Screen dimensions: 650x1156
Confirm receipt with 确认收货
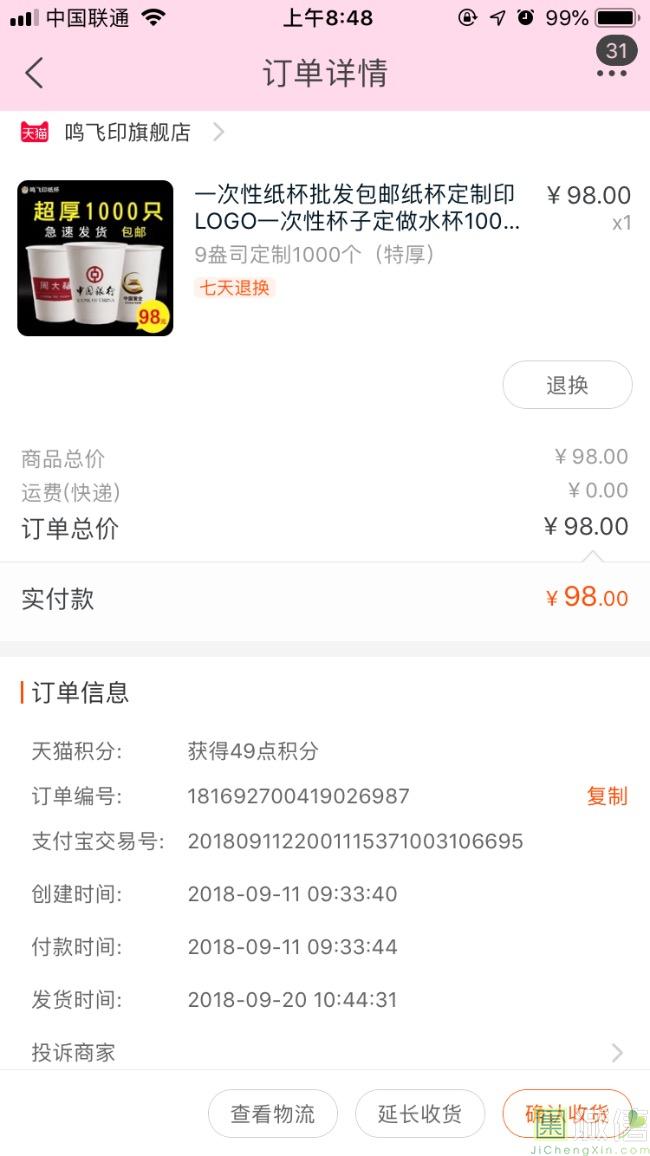click(x=567, y=1114)
